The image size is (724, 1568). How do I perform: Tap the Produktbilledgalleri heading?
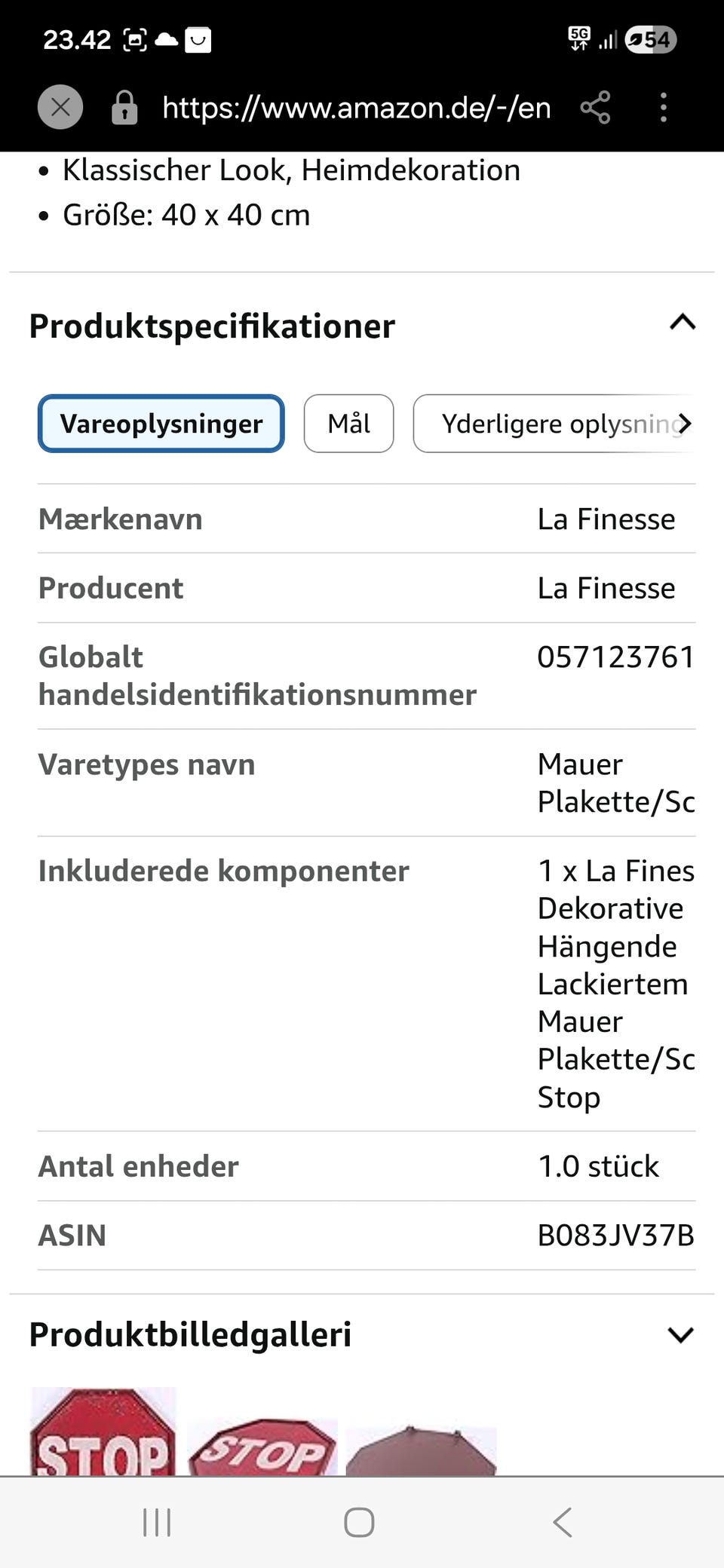[x=189, y=1334]
